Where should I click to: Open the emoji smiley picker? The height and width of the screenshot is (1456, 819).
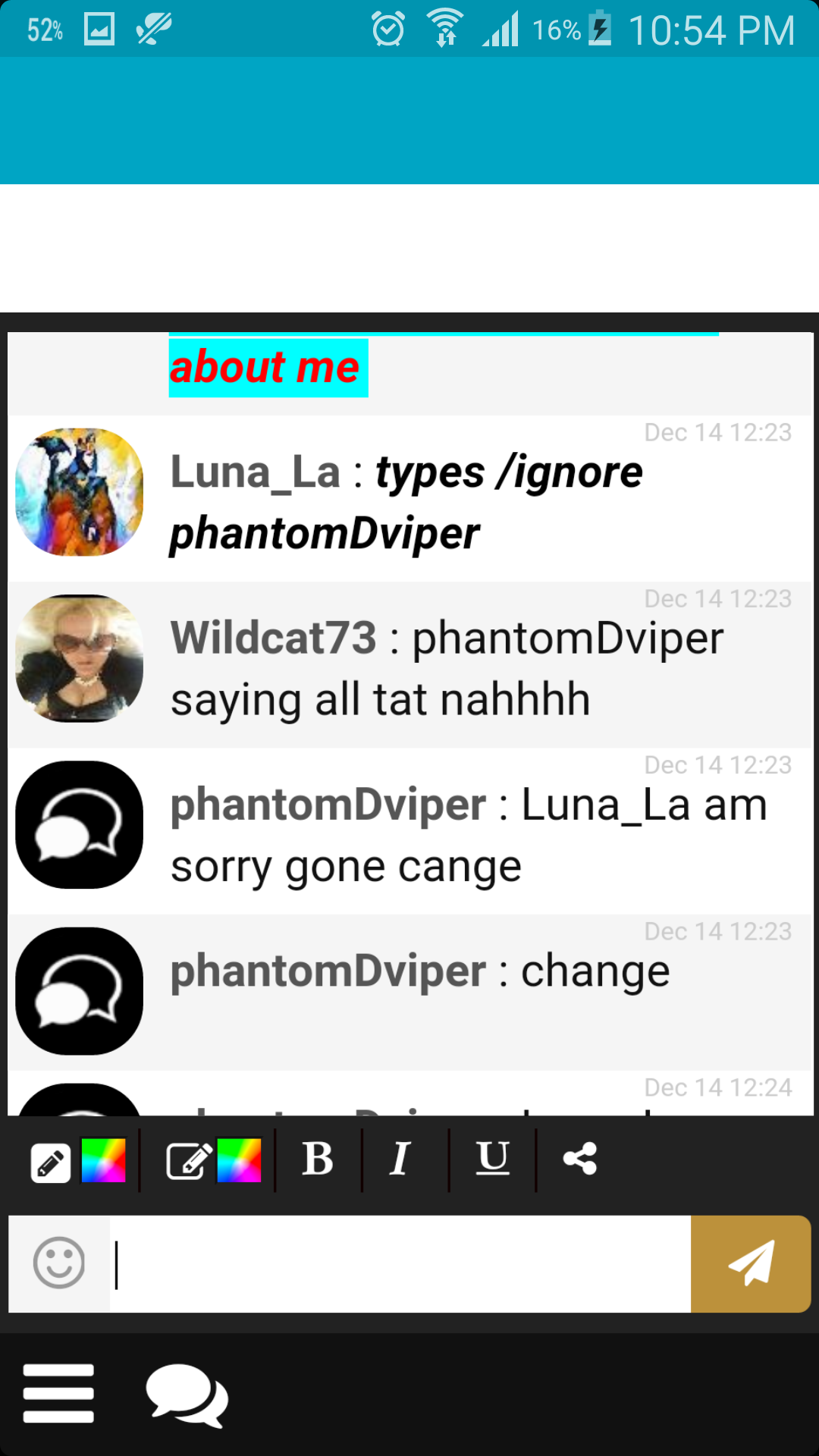coord(59,1263)
